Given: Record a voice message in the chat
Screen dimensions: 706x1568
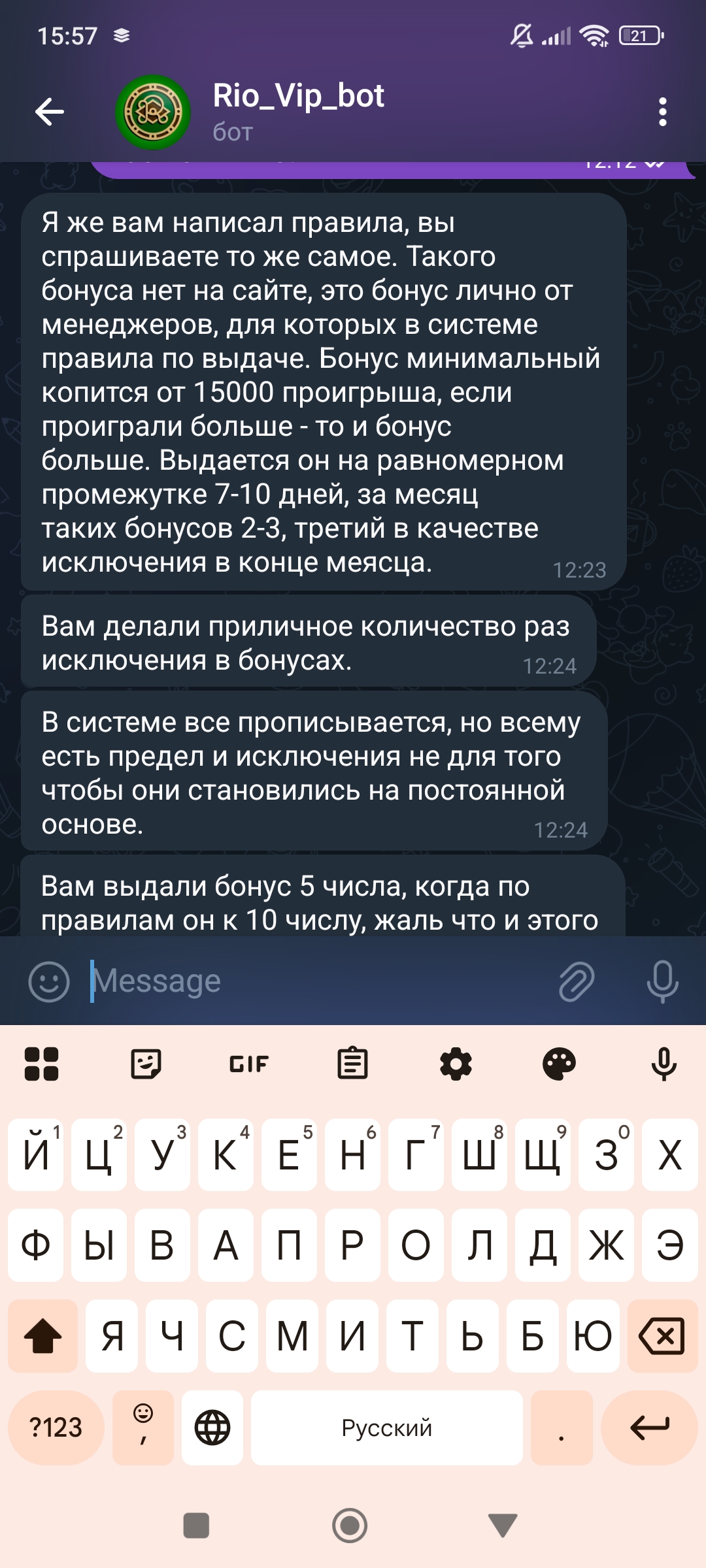Looking at the screenshot, I should 662,981.
